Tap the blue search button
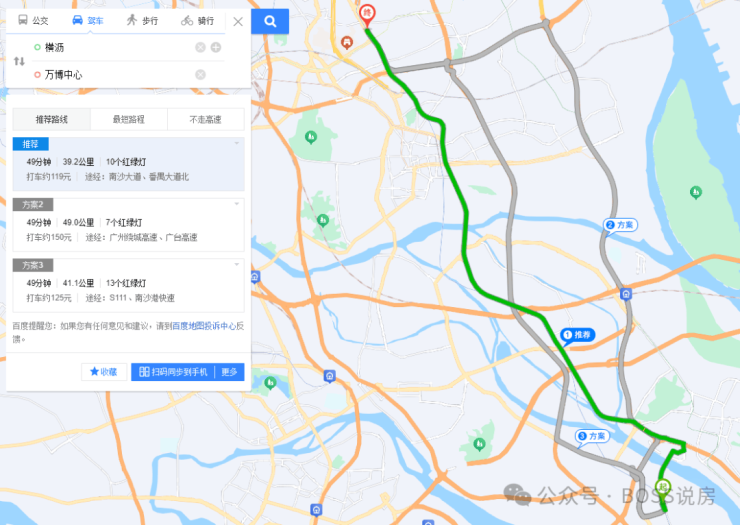 (x=270, y=21)
